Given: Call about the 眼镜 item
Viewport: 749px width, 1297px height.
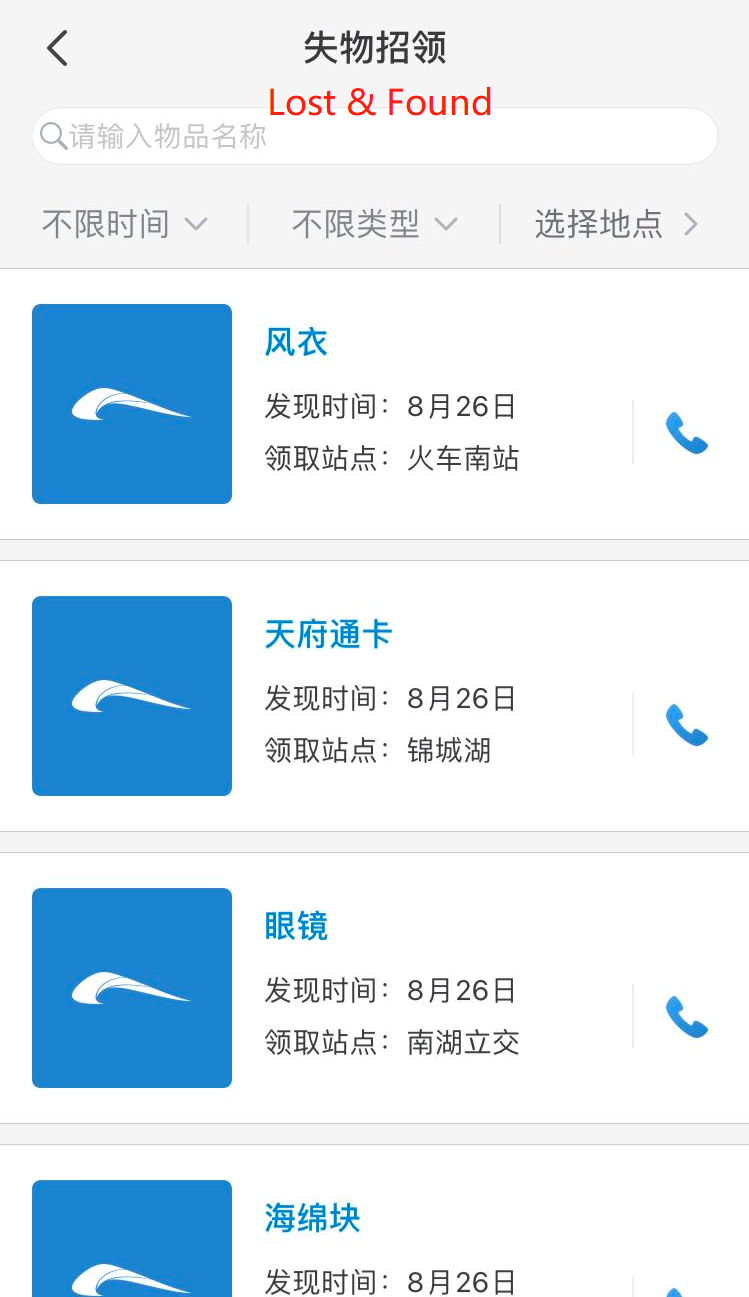Looking at the screenshot, I should 687,1017.
